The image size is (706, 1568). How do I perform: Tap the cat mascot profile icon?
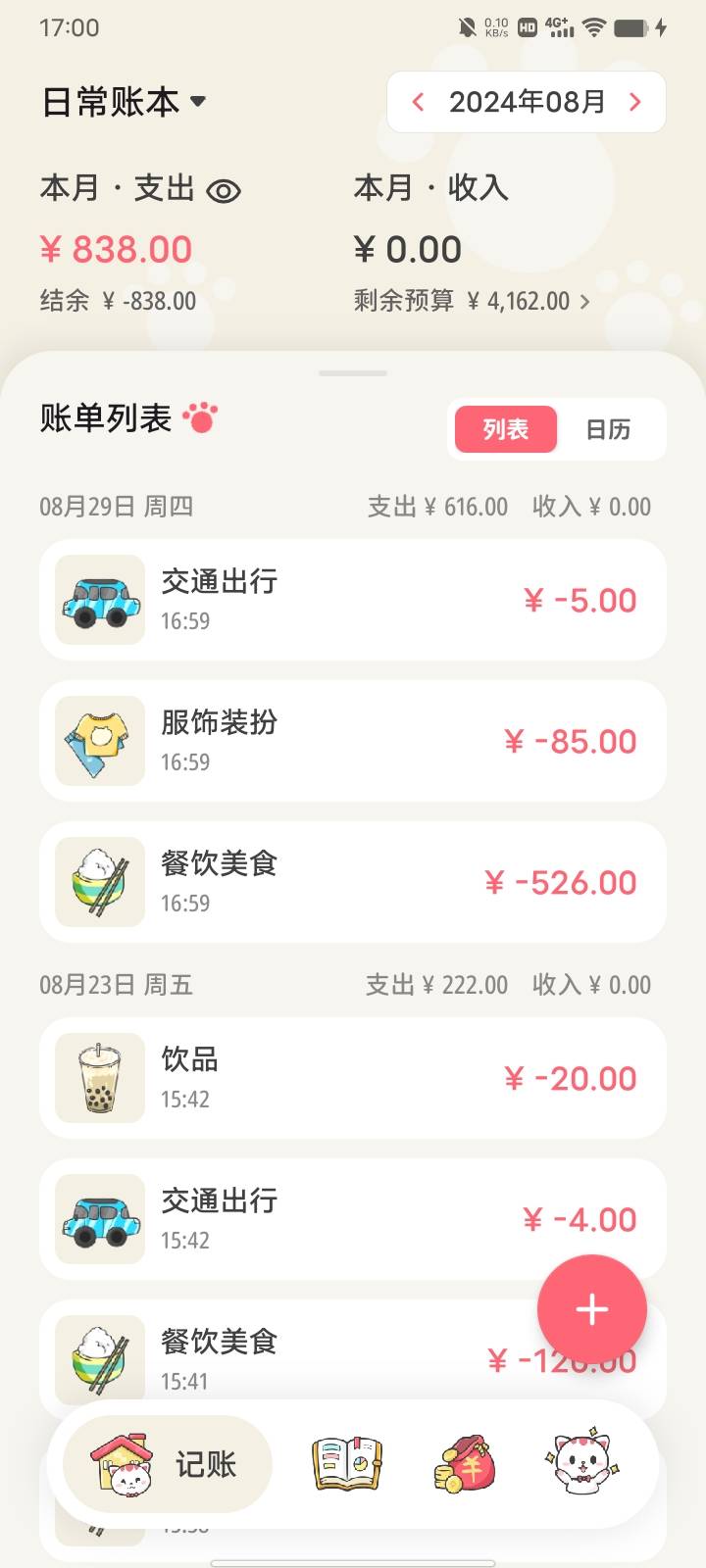click(581, 1462)
